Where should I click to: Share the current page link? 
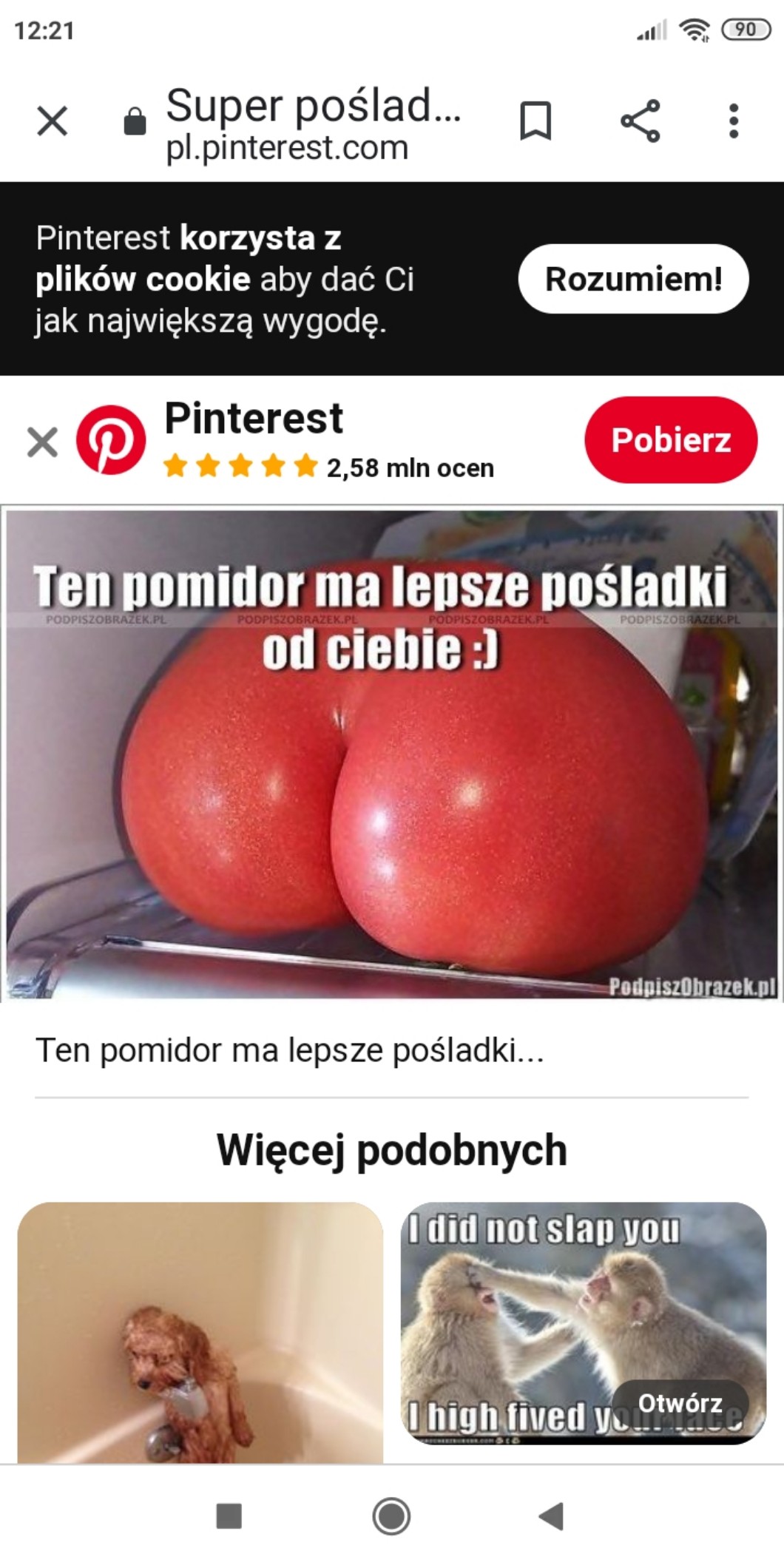(x=640, y=121)
